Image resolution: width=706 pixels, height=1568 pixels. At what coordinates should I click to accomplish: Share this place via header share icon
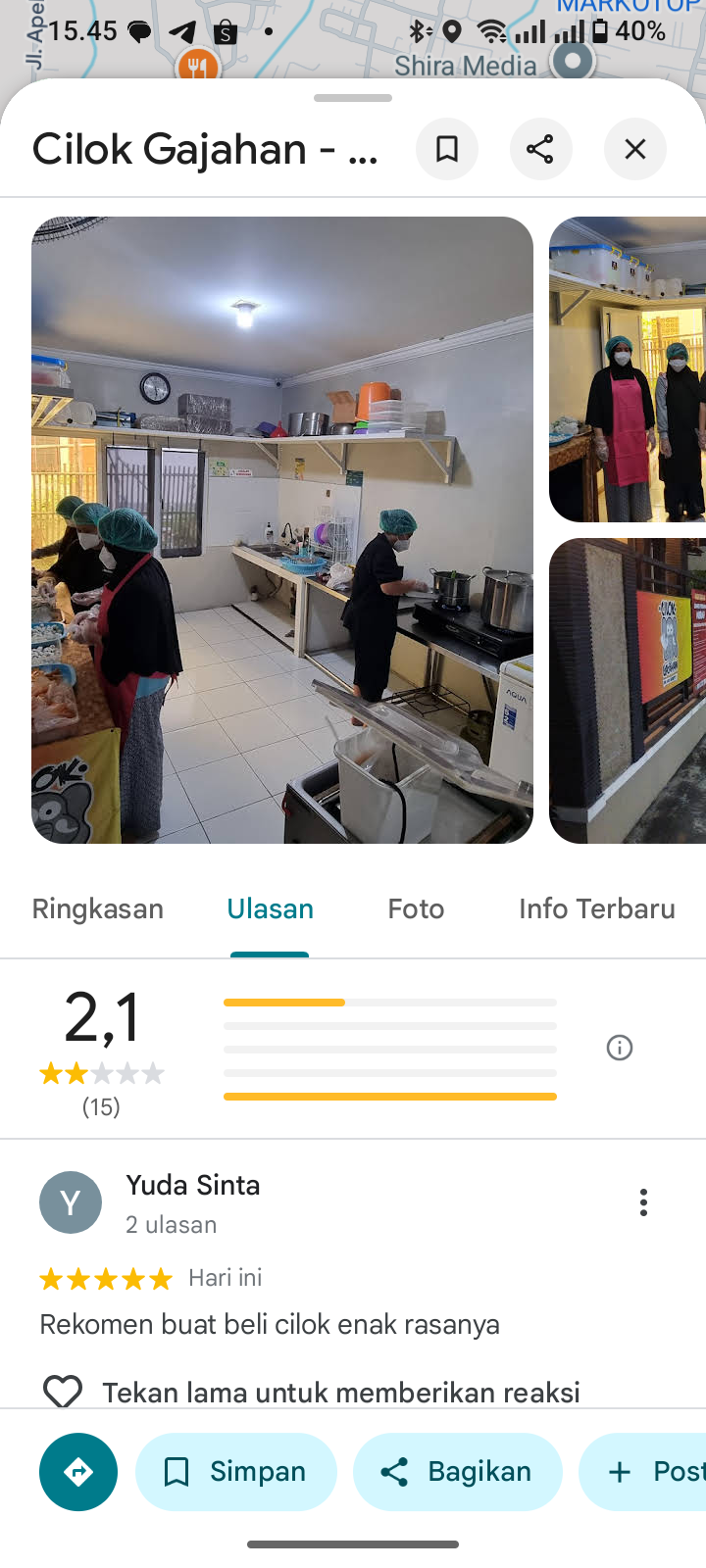(540, 149)
